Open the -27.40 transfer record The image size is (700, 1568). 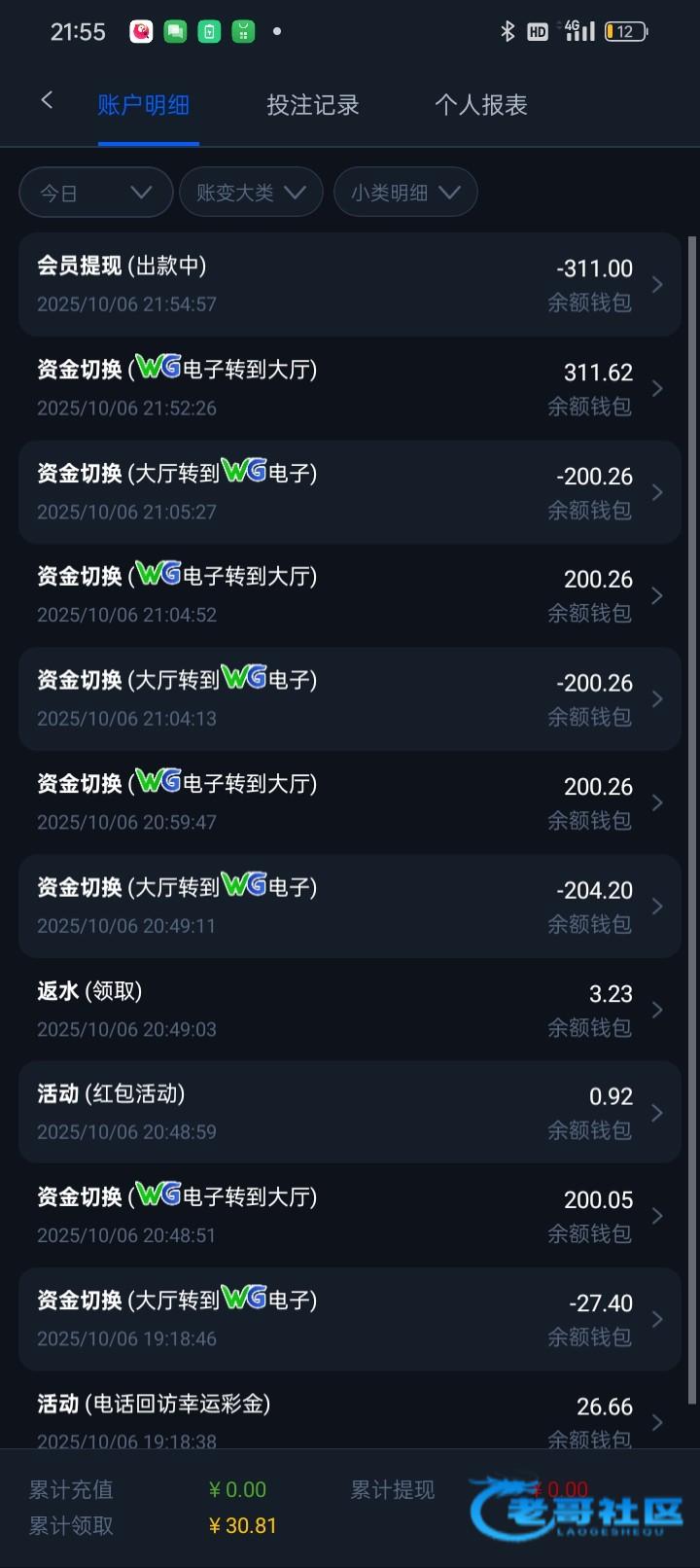point(350,1319)
